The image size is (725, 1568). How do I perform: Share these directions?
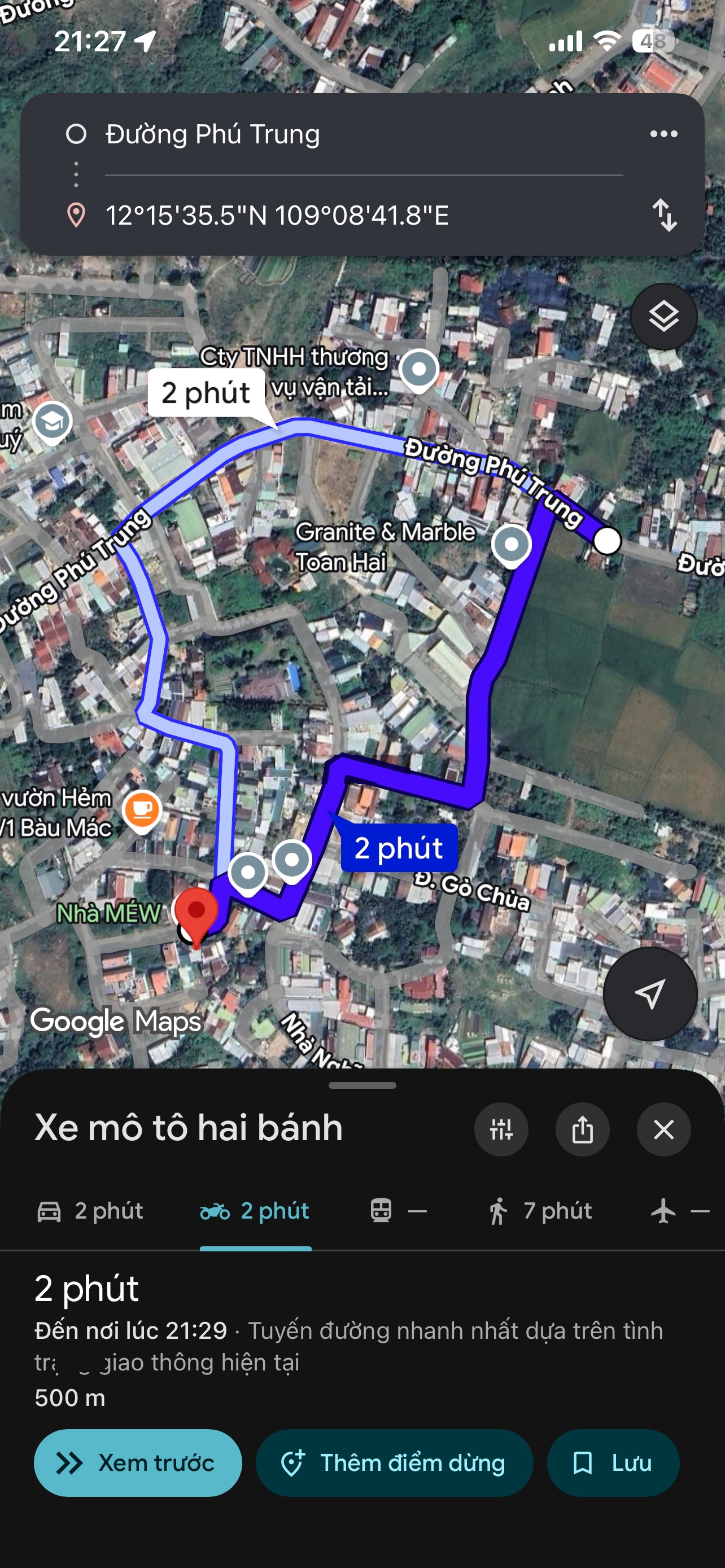582,1129
